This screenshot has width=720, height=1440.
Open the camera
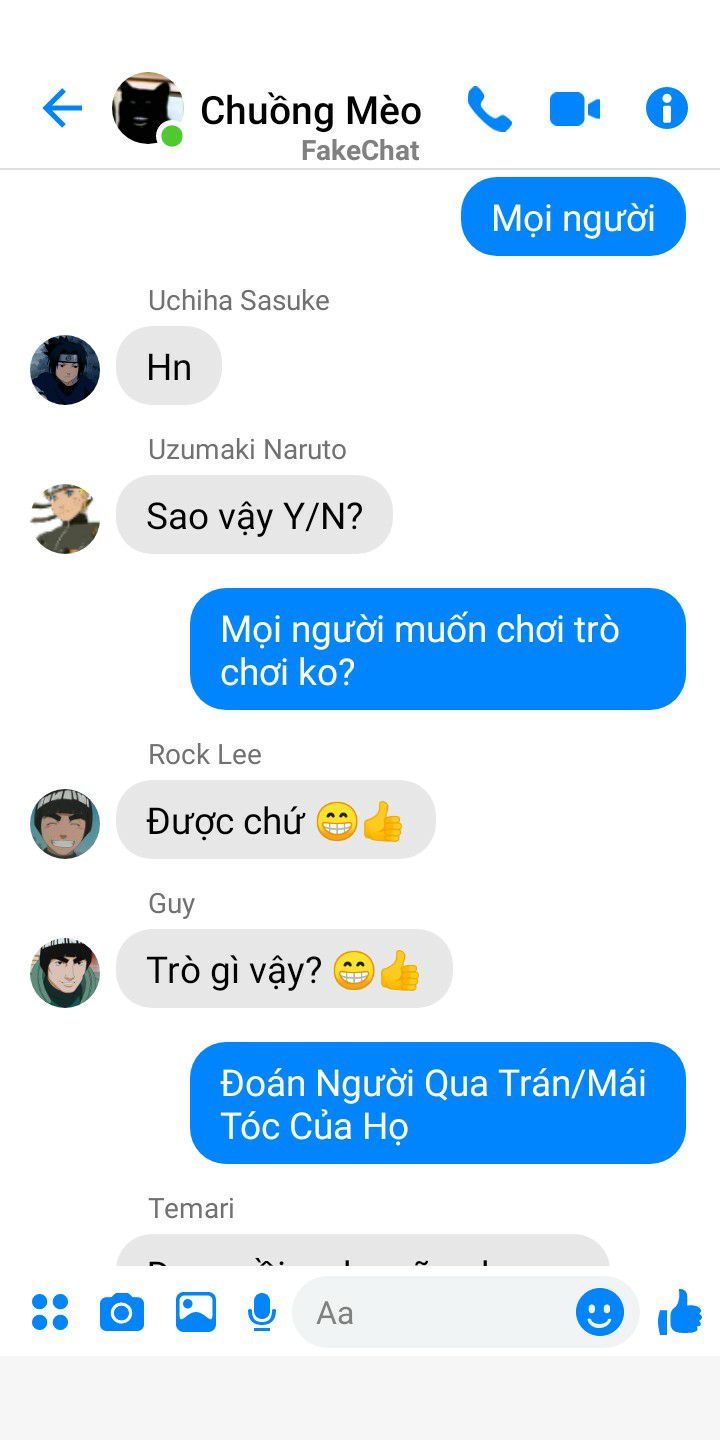tap(122, 1312)
